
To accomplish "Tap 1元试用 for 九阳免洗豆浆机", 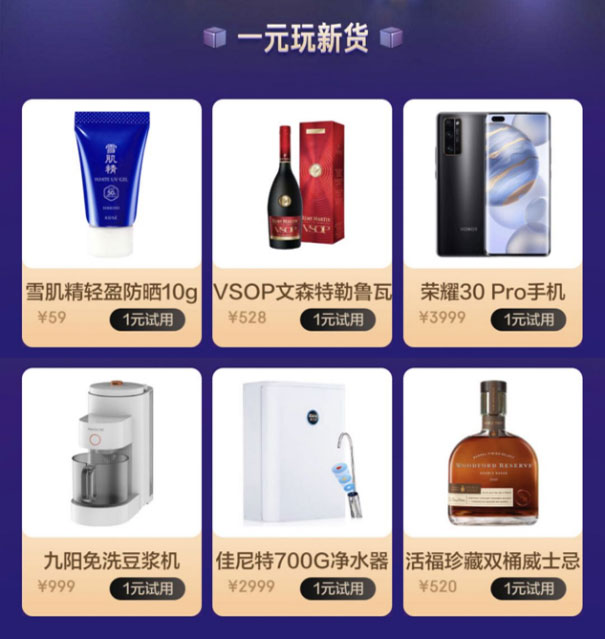I will (148, 588).
